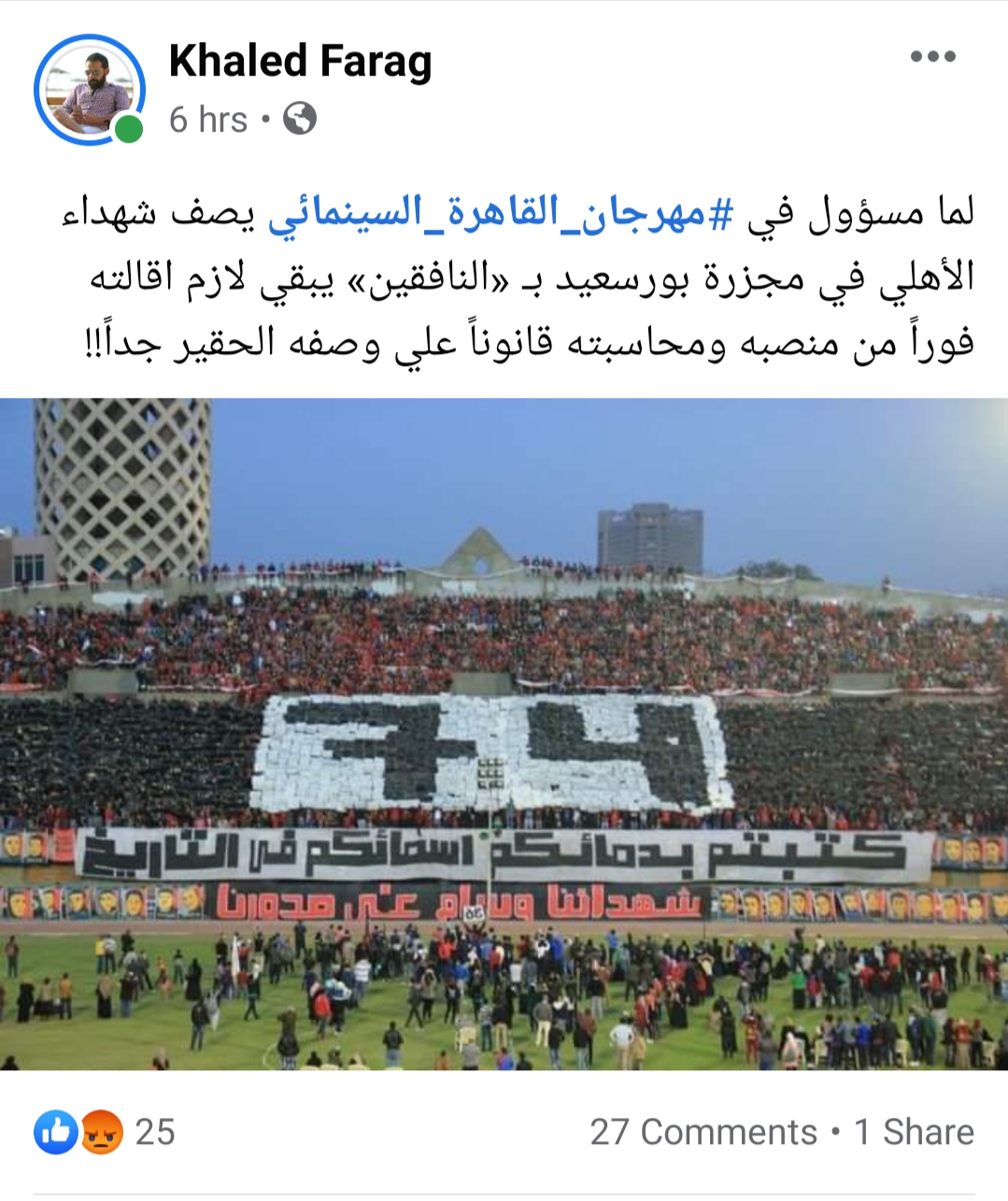Viewport: 1008px width, 1201px height.
Task: View the 1 Share details
Action: (x=914, y=1133)
